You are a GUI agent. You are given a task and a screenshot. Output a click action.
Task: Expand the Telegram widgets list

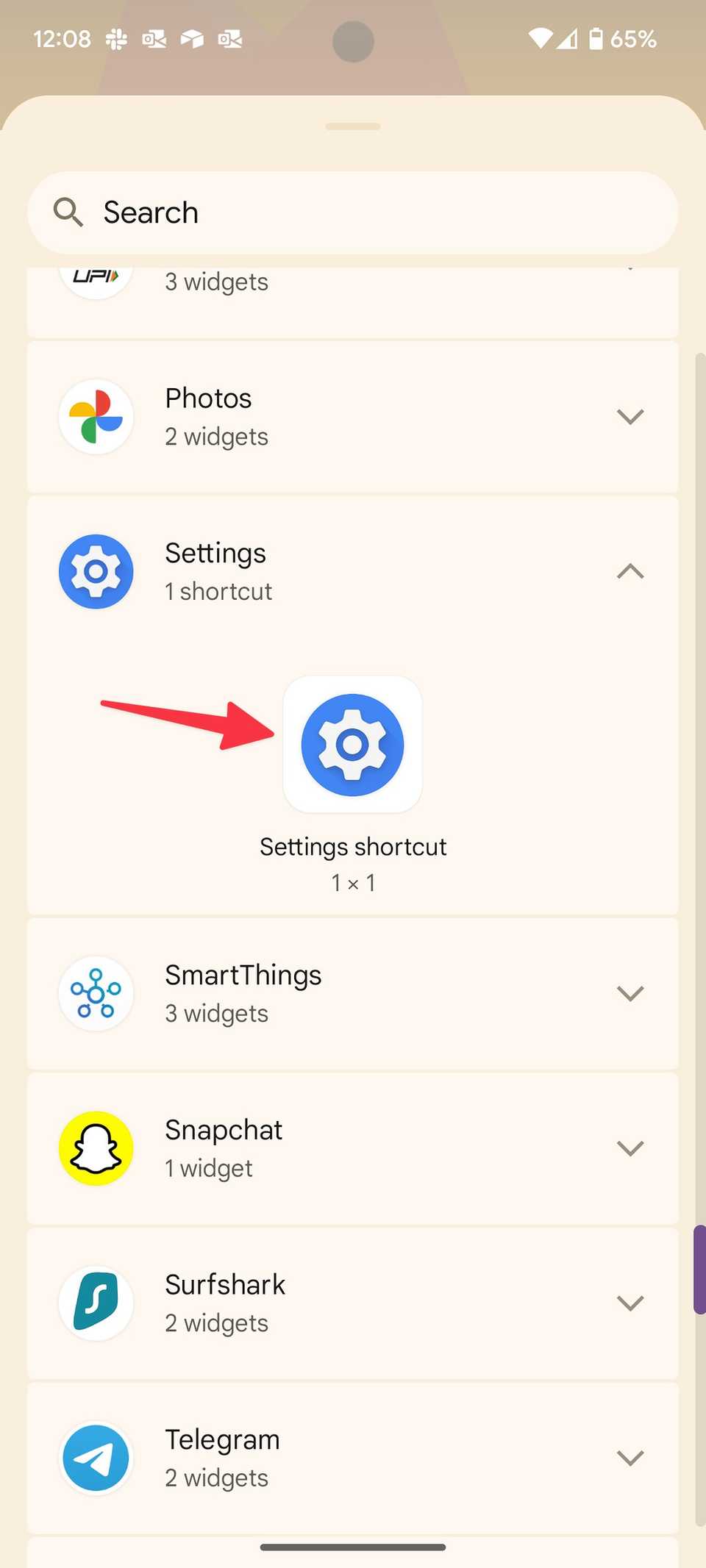point(630,1458)
